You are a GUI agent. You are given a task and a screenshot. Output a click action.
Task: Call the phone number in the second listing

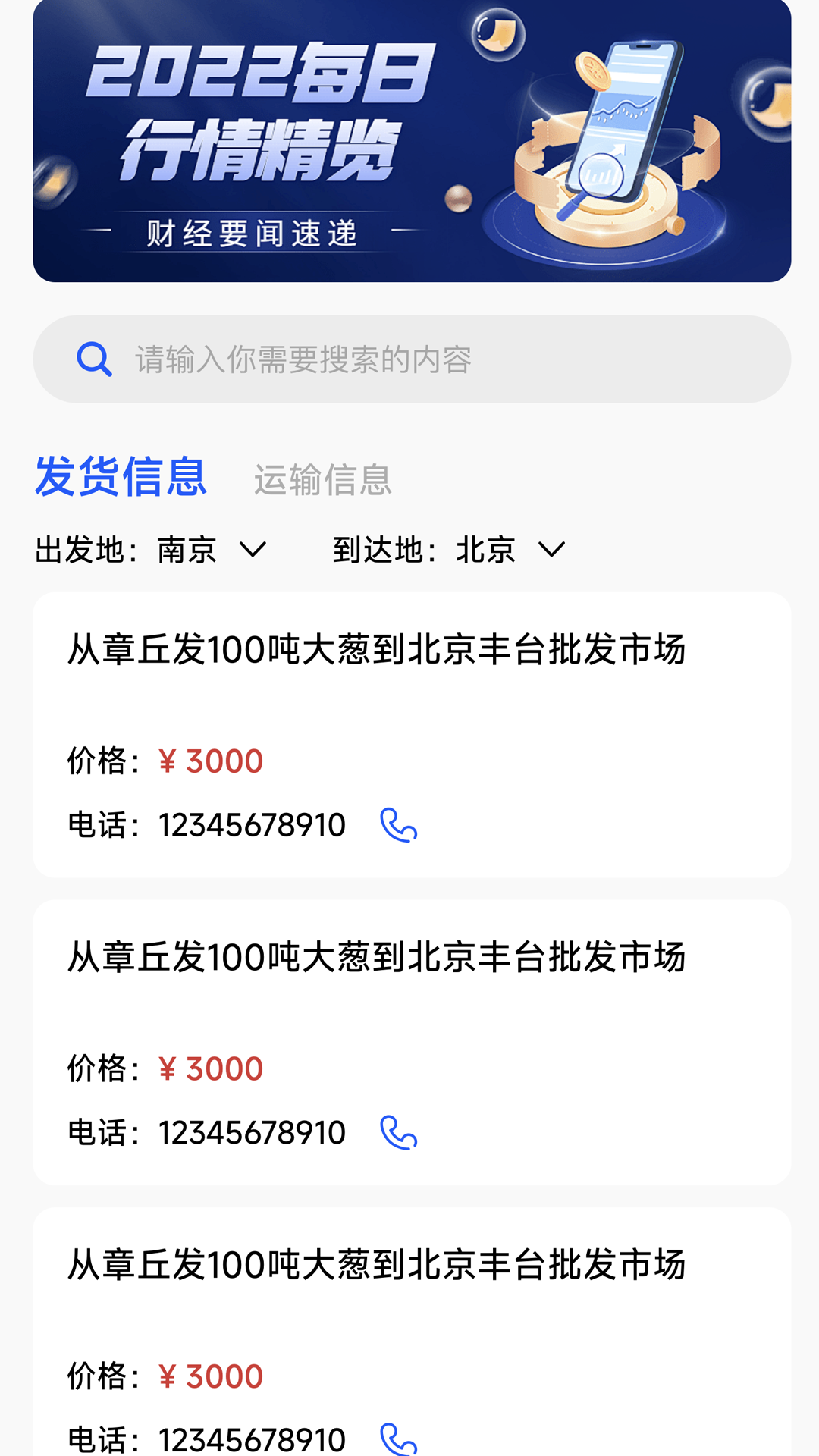pos(398,1133)
